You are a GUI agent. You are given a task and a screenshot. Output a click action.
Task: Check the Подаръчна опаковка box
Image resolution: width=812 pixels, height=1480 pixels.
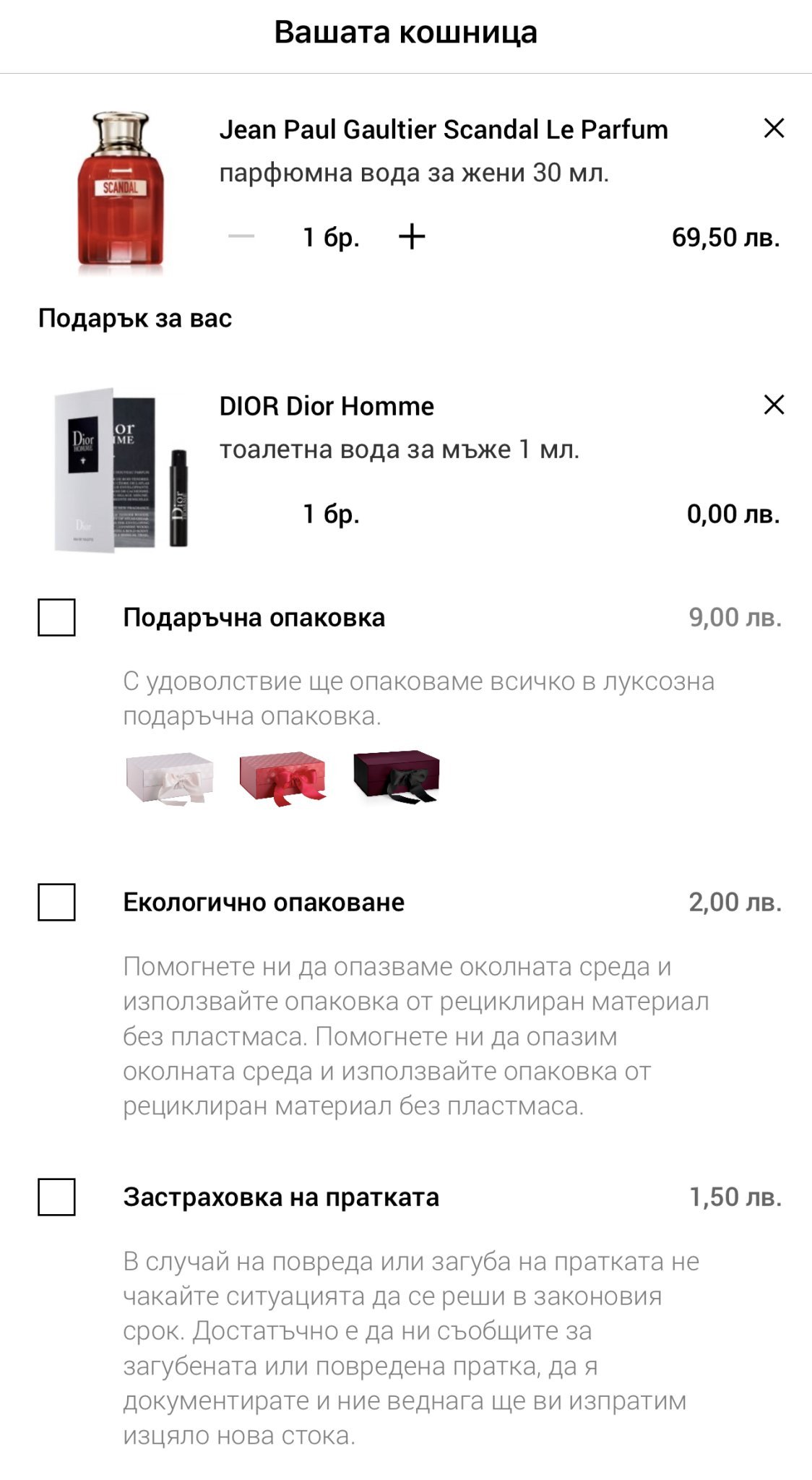56,618
